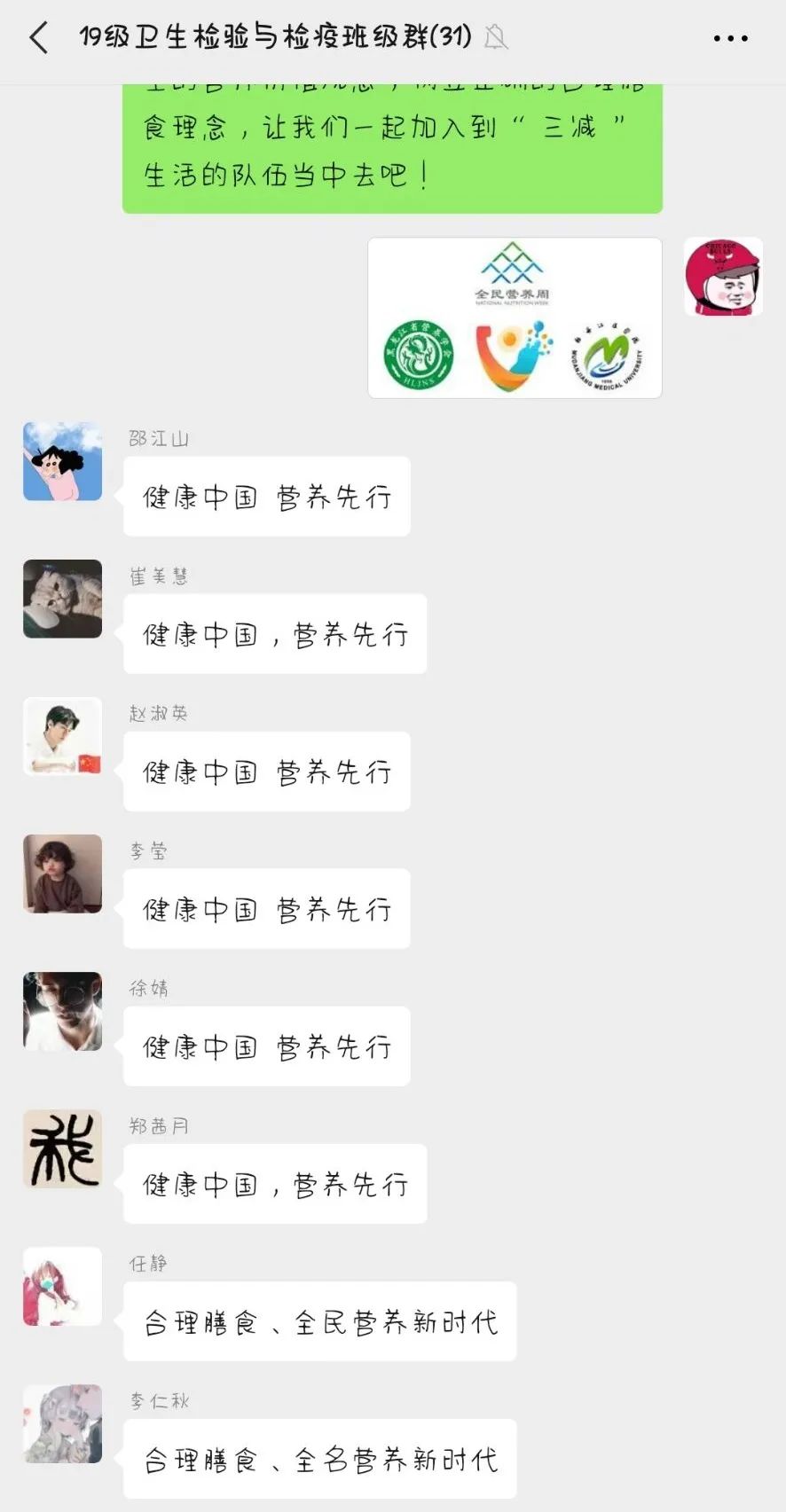This screenshot has width=786, height=1512.
Task: Open 郑茜月's calligraphy avatar
Action: pyautogui.click(x=62, y=1148)
